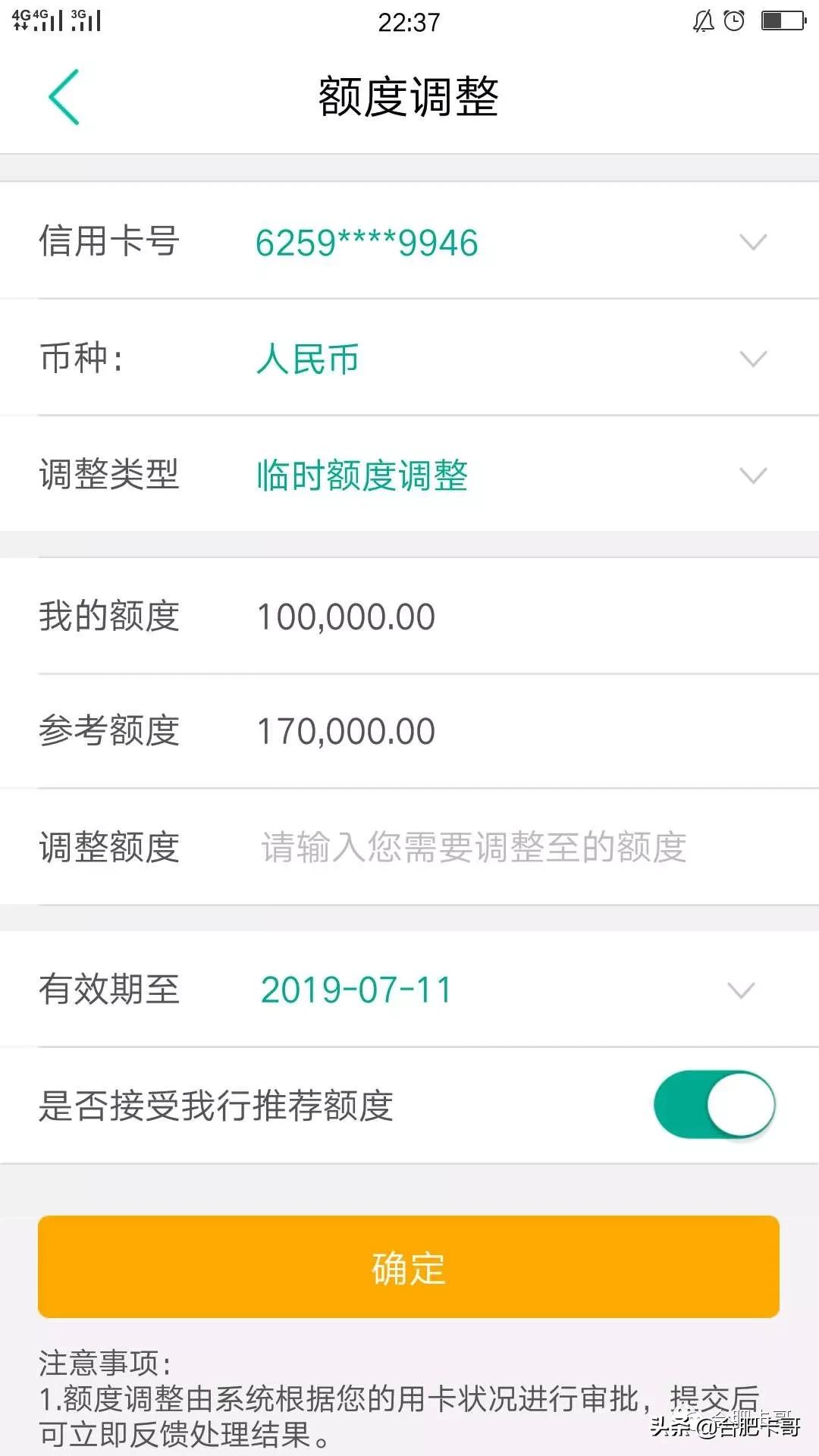
Task: Tap the 额度调整 page title
Action: tap(409, 99)
